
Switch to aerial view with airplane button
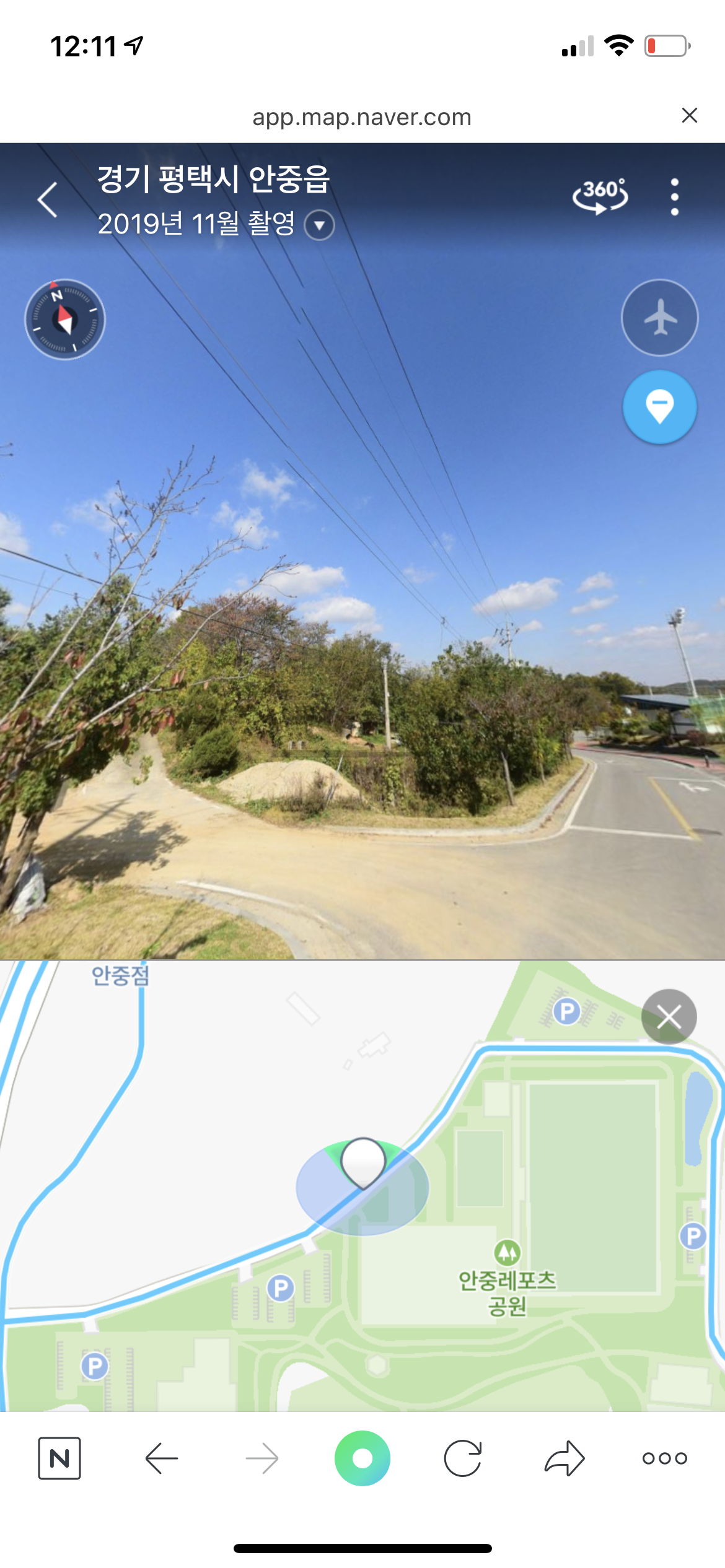coord(659,318)
